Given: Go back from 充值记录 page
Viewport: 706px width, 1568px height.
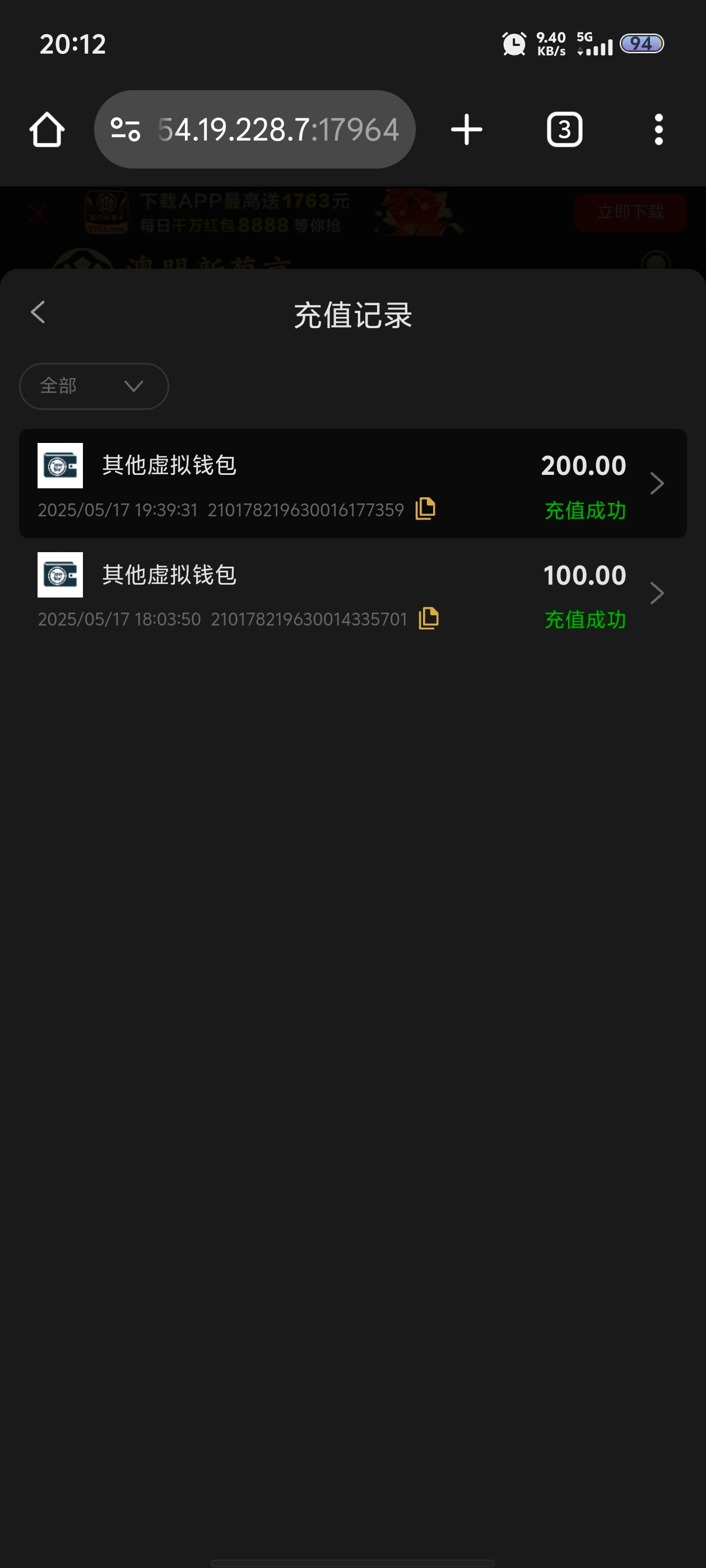Looking at the screenshot, I should (x=38, y=312).
